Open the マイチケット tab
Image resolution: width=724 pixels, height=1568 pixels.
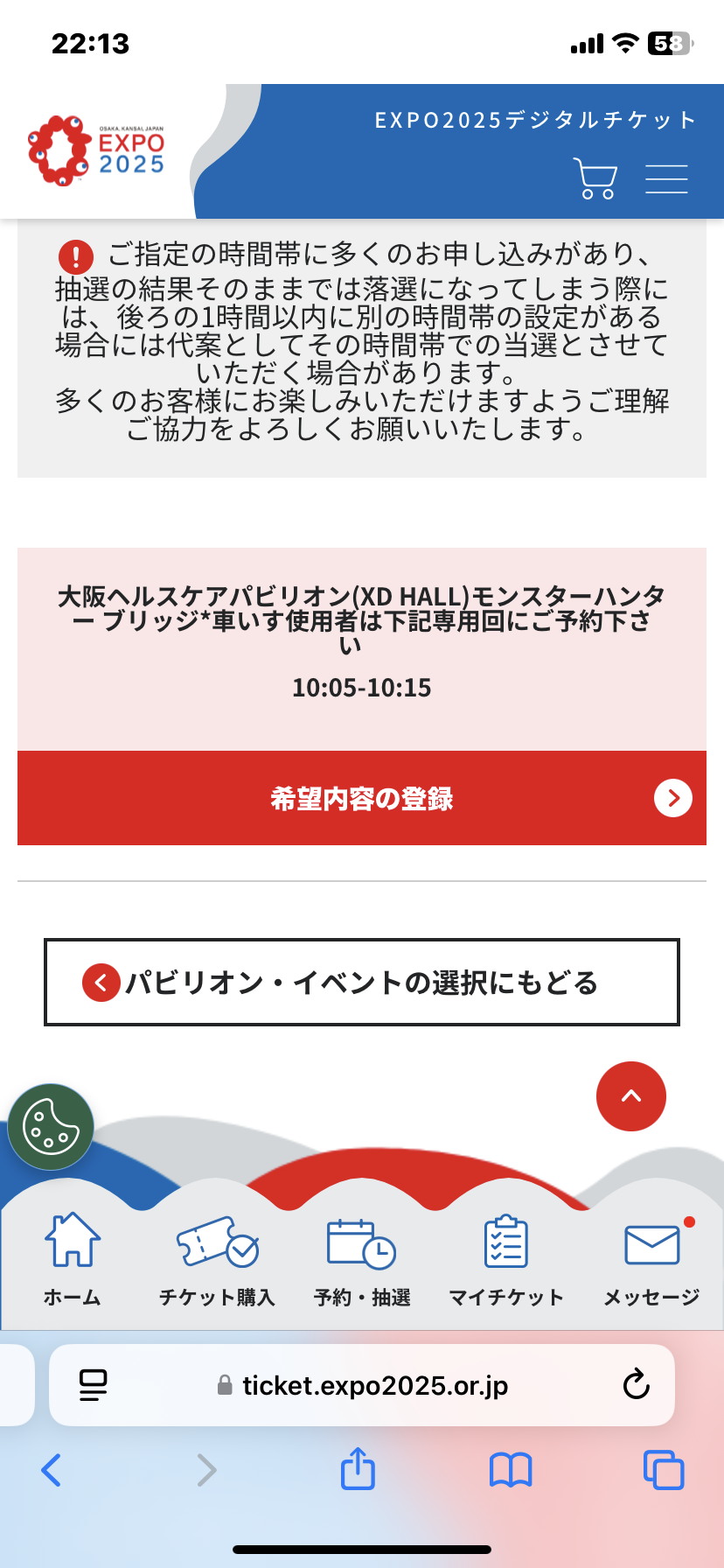(x=506, y=1260)
